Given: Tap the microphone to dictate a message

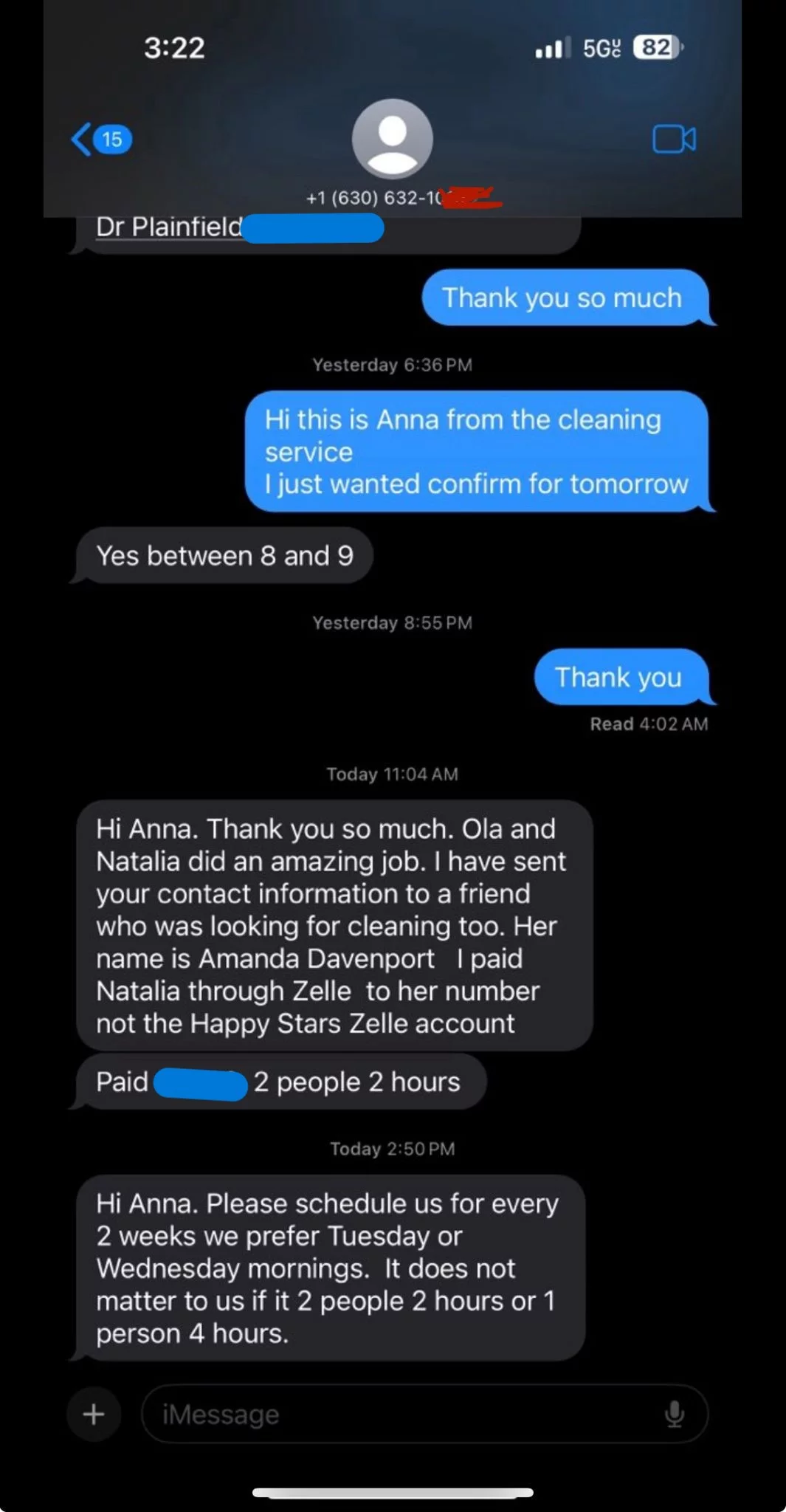Looking at the screenshot, I should pyautogui.click(x=674, y=1415).
